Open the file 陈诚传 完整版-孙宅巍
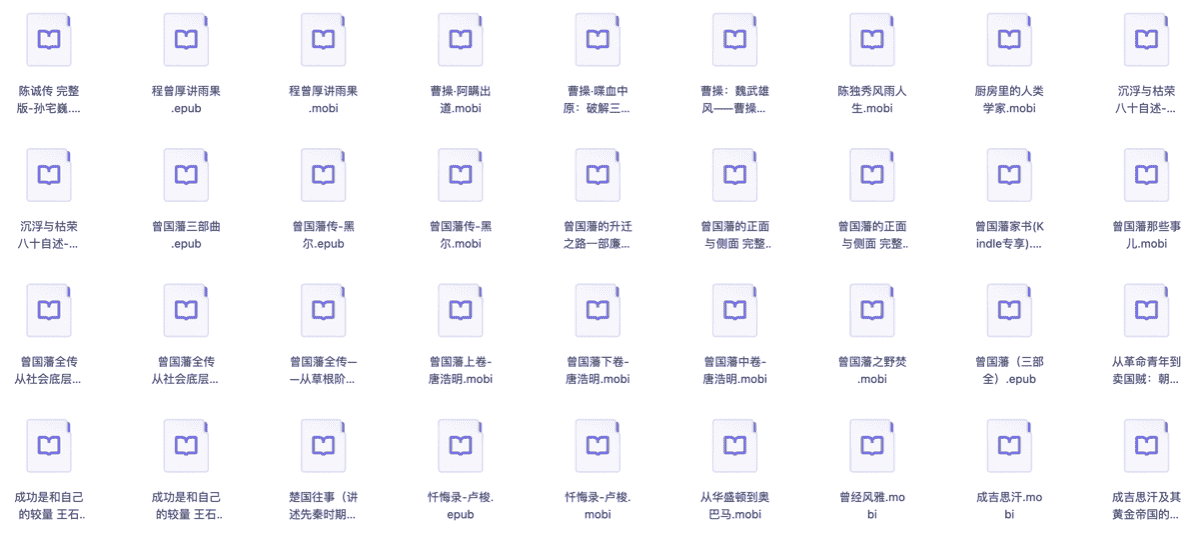The height and width of the screenshot is (535, 1200). [49, 41]
